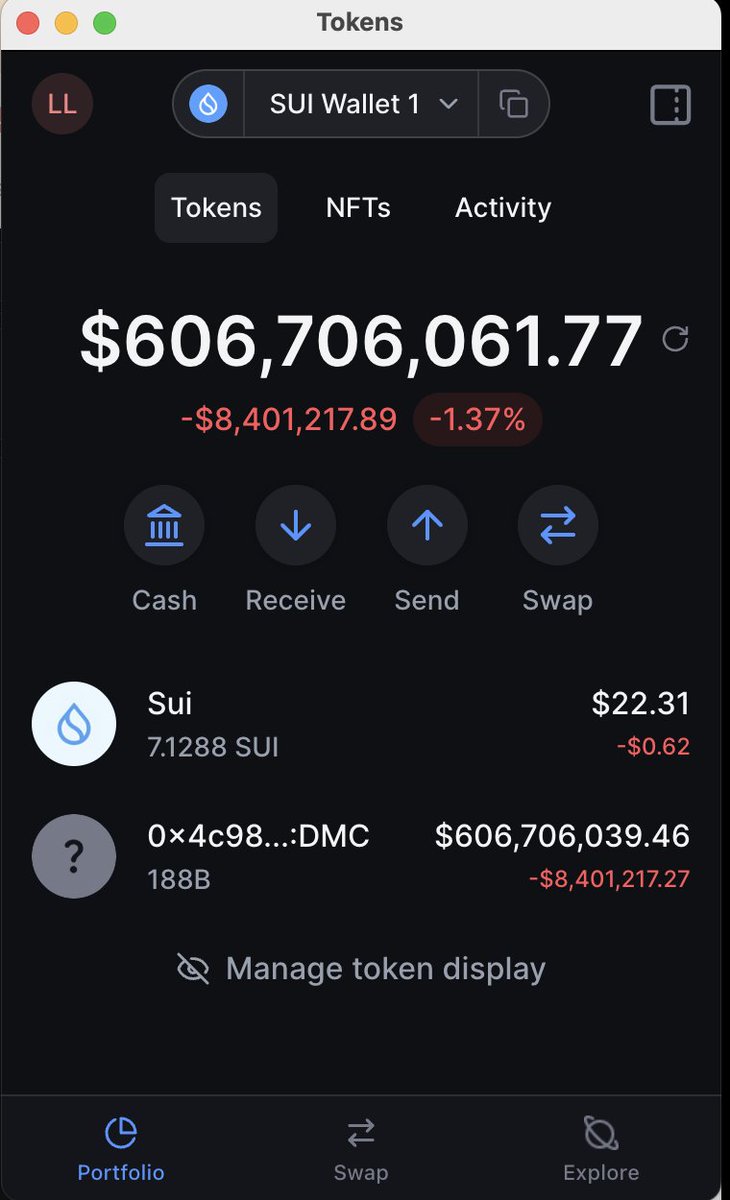The height and width of the screenshot is (1200, 730).
Task: Open the side panel icon
Action: pos(670,104)
